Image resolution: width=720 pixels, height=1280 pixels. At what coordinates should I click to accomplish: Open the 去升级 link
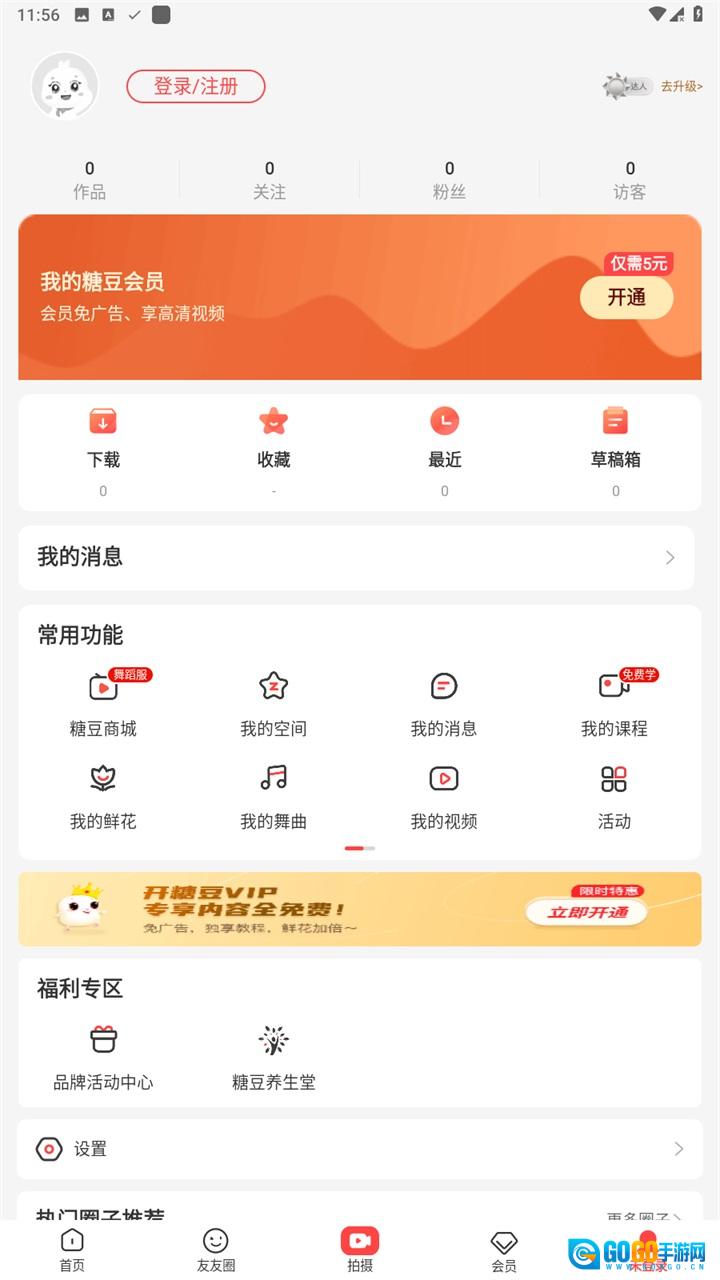click(681, 87)
